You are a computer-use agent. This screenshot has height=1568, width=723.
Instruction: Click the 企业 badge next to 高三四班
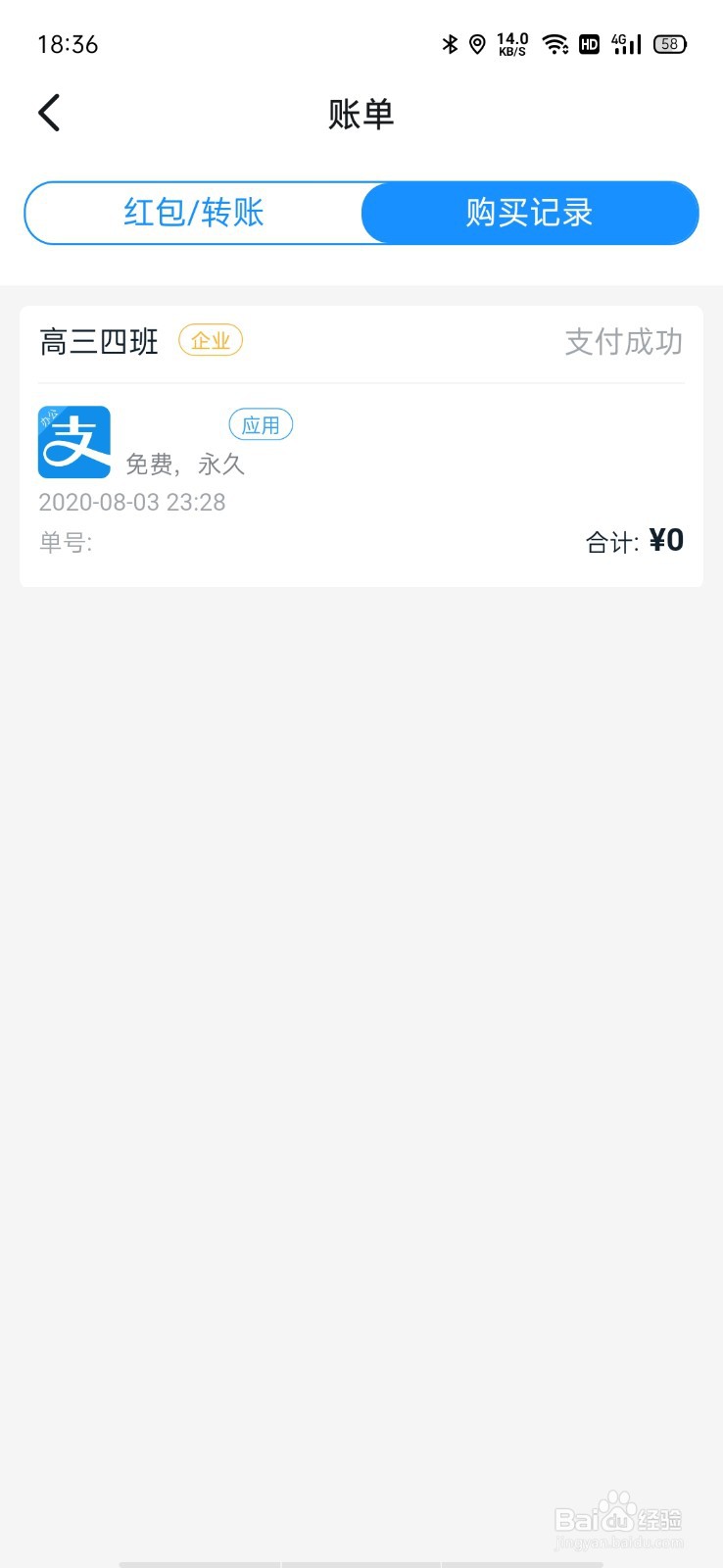(210, 340)
